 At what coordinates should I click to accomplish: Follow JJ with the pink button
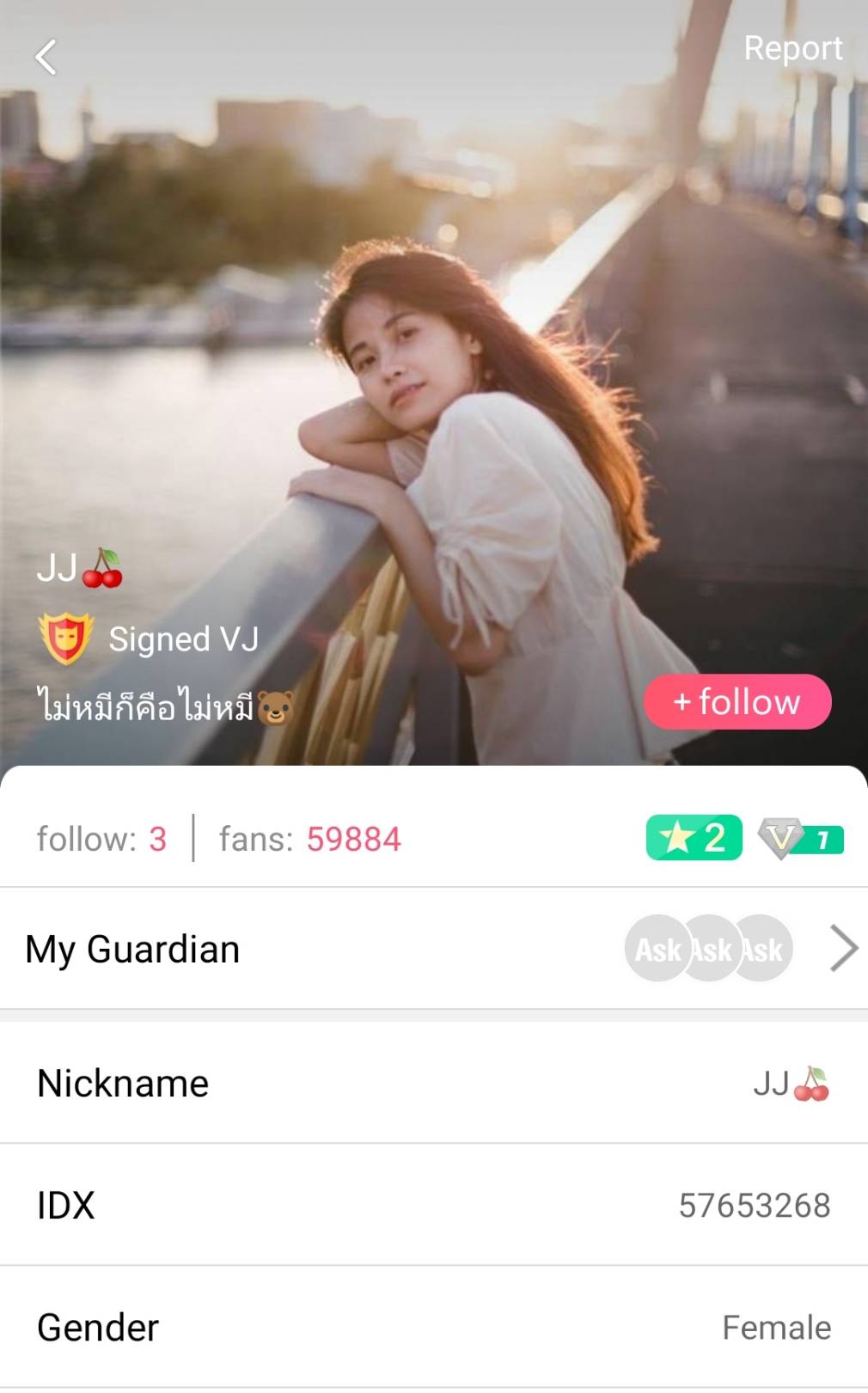point(737,702)
